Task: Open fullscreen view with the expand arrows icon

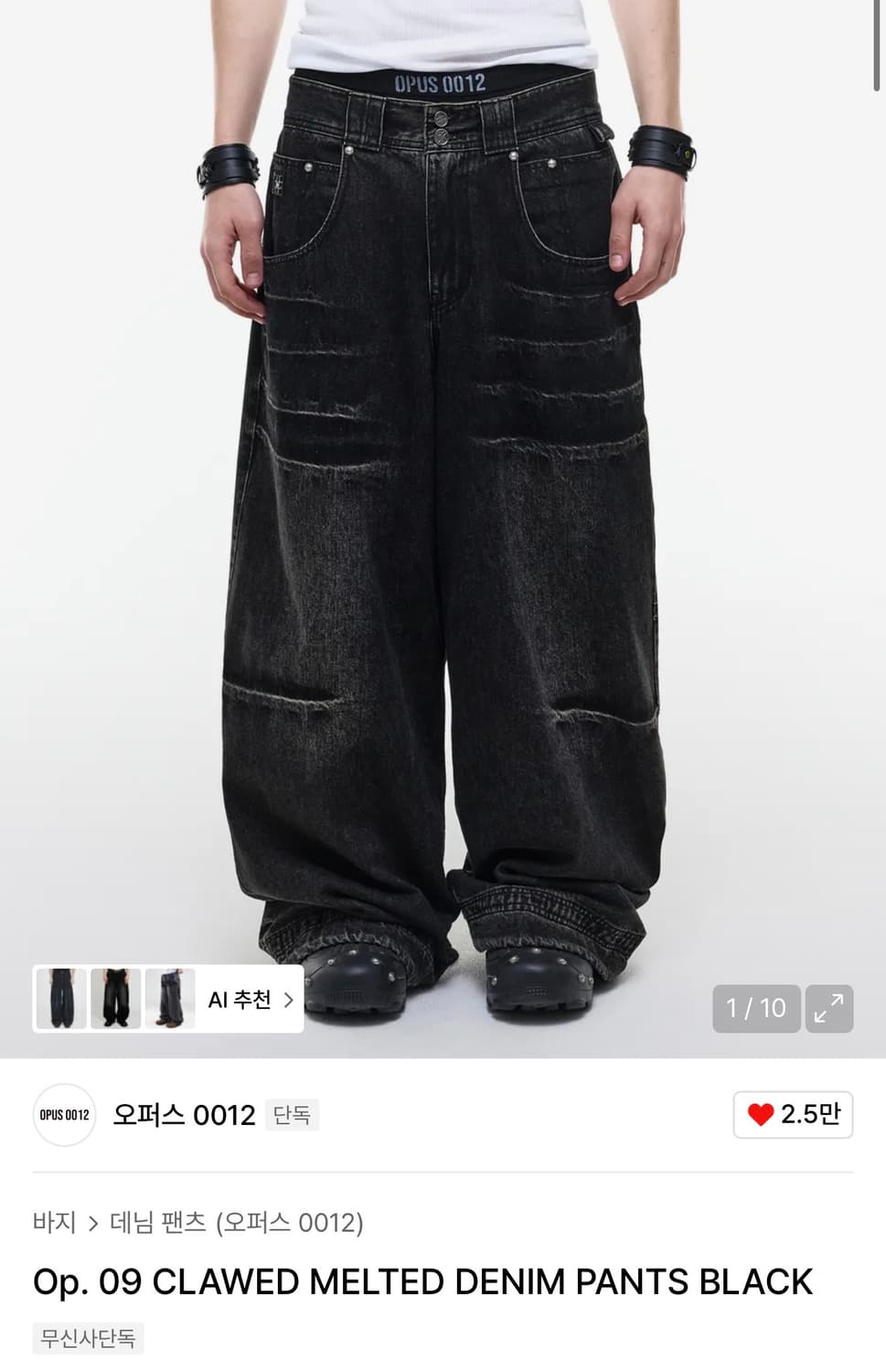Action: pos(830,1008)
